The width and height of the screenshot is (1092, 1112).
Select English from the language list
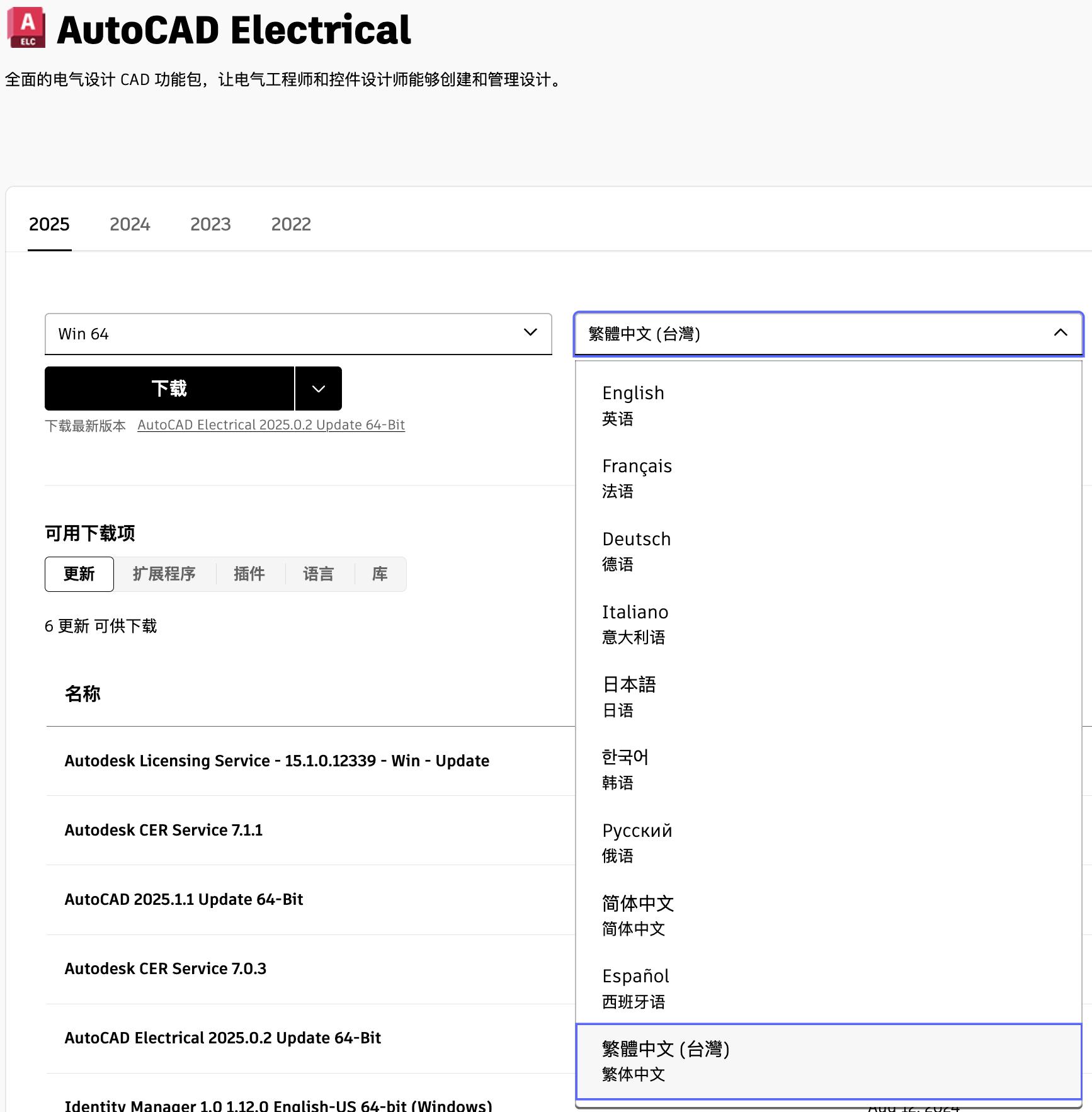pyautogui.click(x=633, y=404)
